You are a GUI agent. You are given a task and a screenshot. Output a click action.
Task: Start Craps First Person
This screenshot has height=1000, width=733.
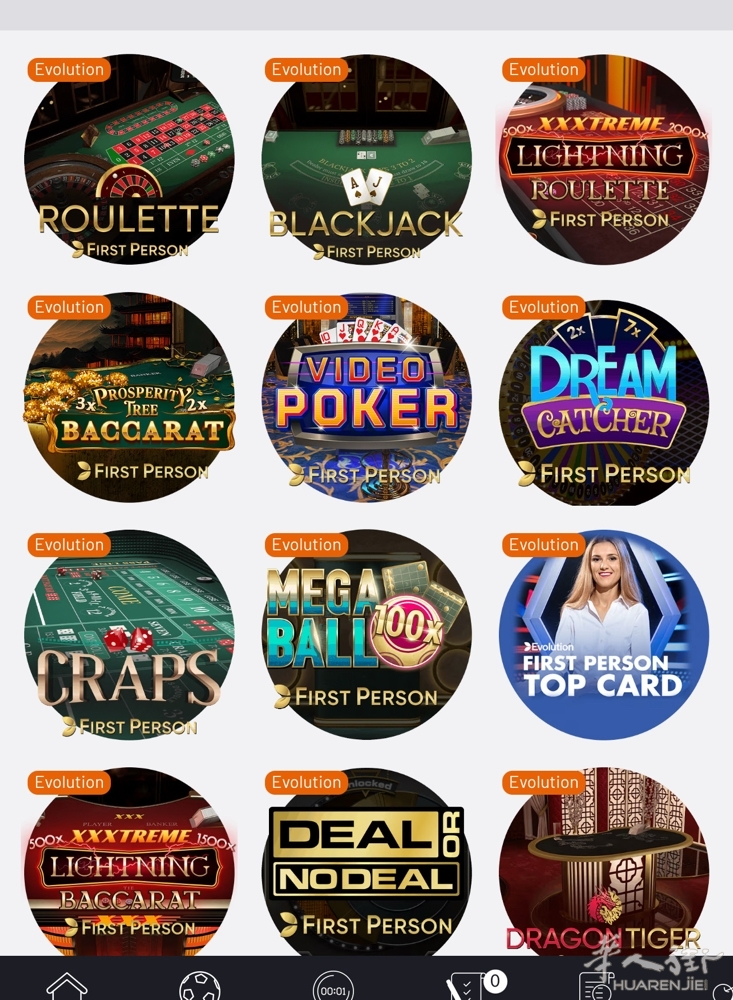coord(129,635)
